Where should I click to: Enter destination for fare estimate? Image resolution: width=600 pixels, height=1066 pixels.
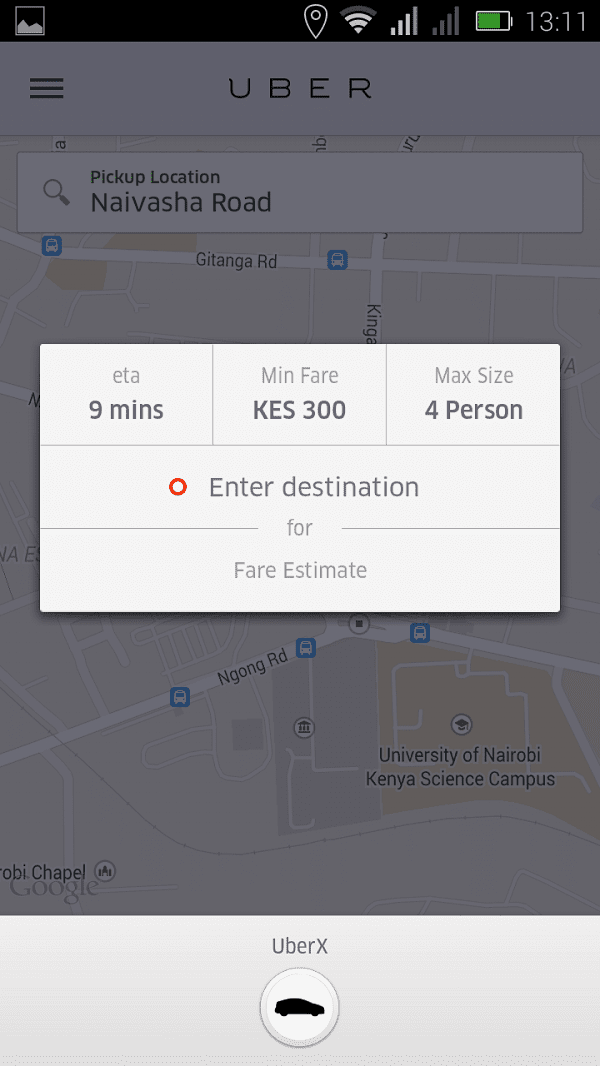click(300, 487)
